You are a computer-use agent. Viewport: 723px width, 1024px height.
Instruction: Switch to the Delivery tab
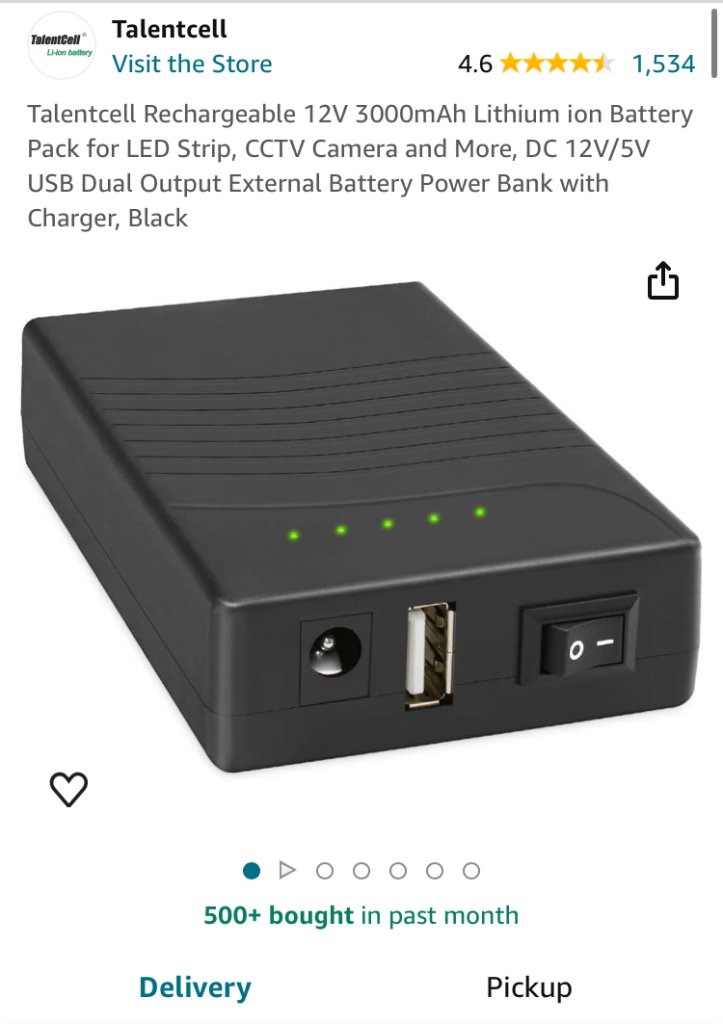click(x=195, y=987)
